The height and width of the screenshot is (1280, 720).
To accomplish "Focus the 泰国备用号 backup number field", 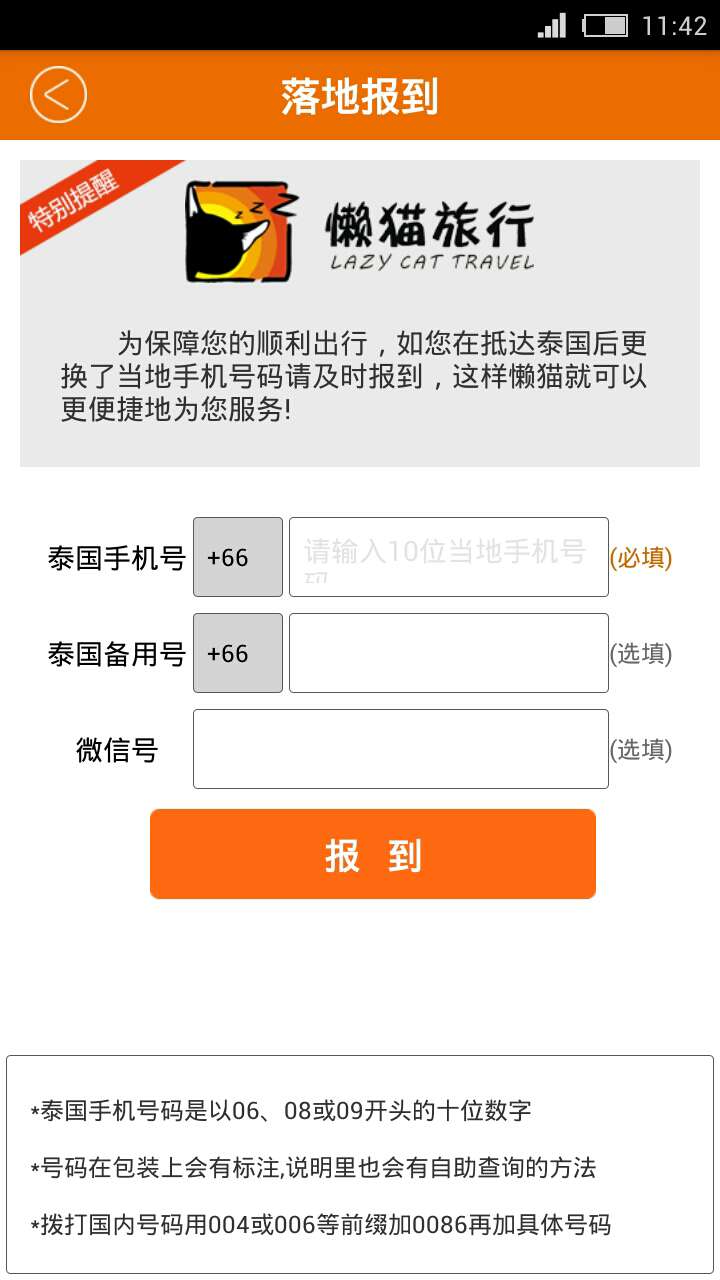I will click(448, 653).
